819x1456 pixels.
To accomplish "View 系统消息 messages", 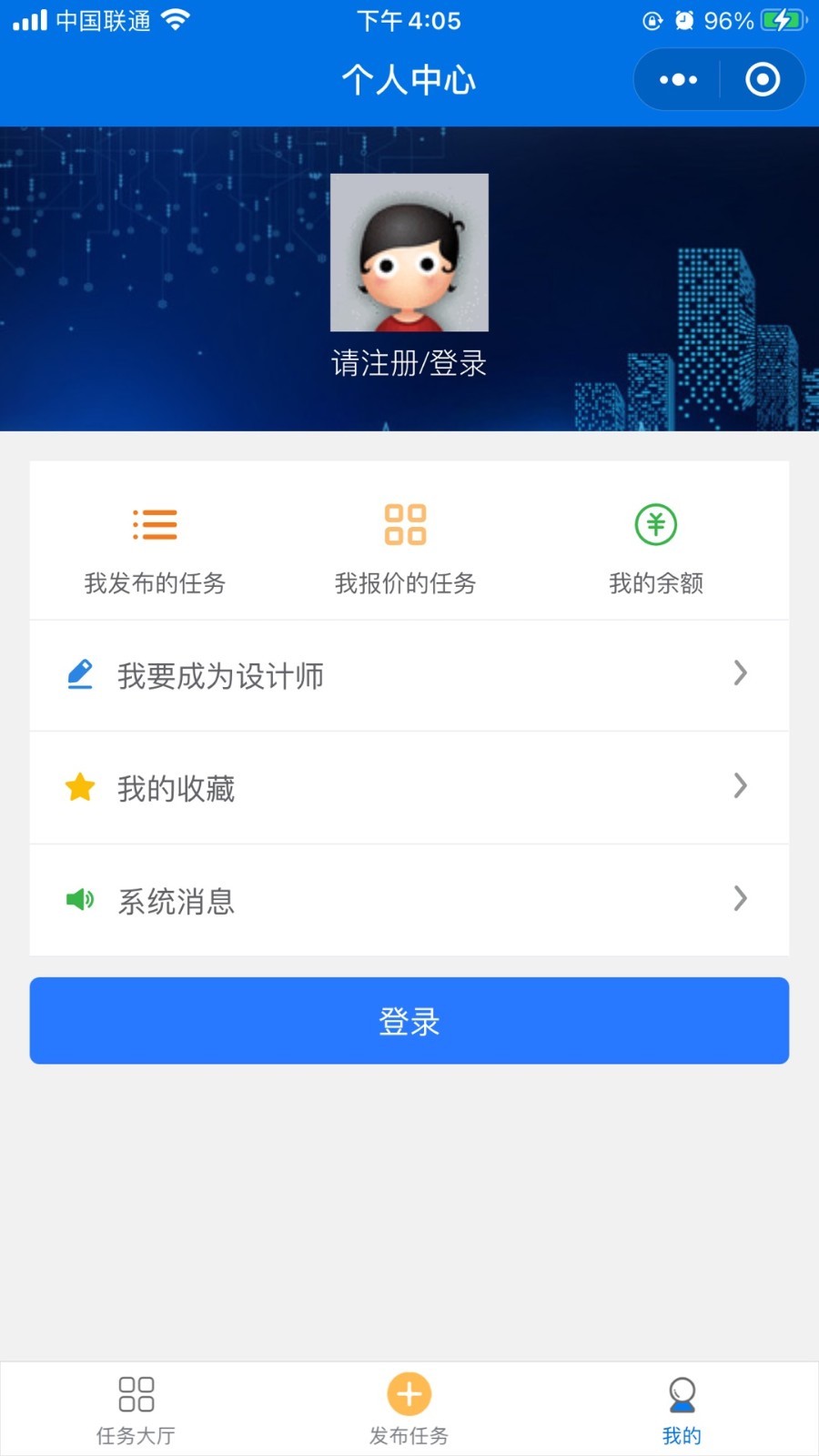I will point(409,901).
